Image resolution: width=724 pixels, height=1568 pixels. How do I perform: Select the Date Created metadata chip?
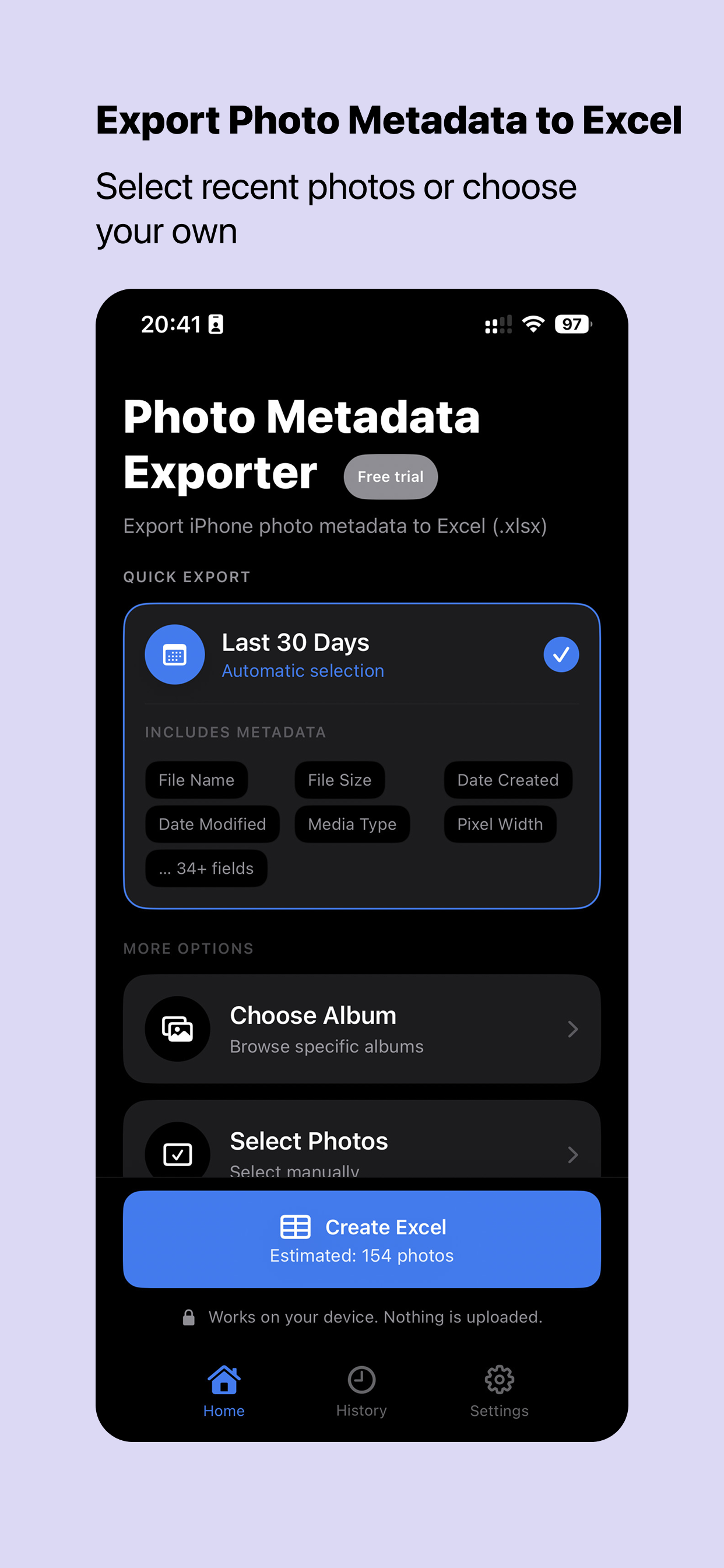point(507,780)
